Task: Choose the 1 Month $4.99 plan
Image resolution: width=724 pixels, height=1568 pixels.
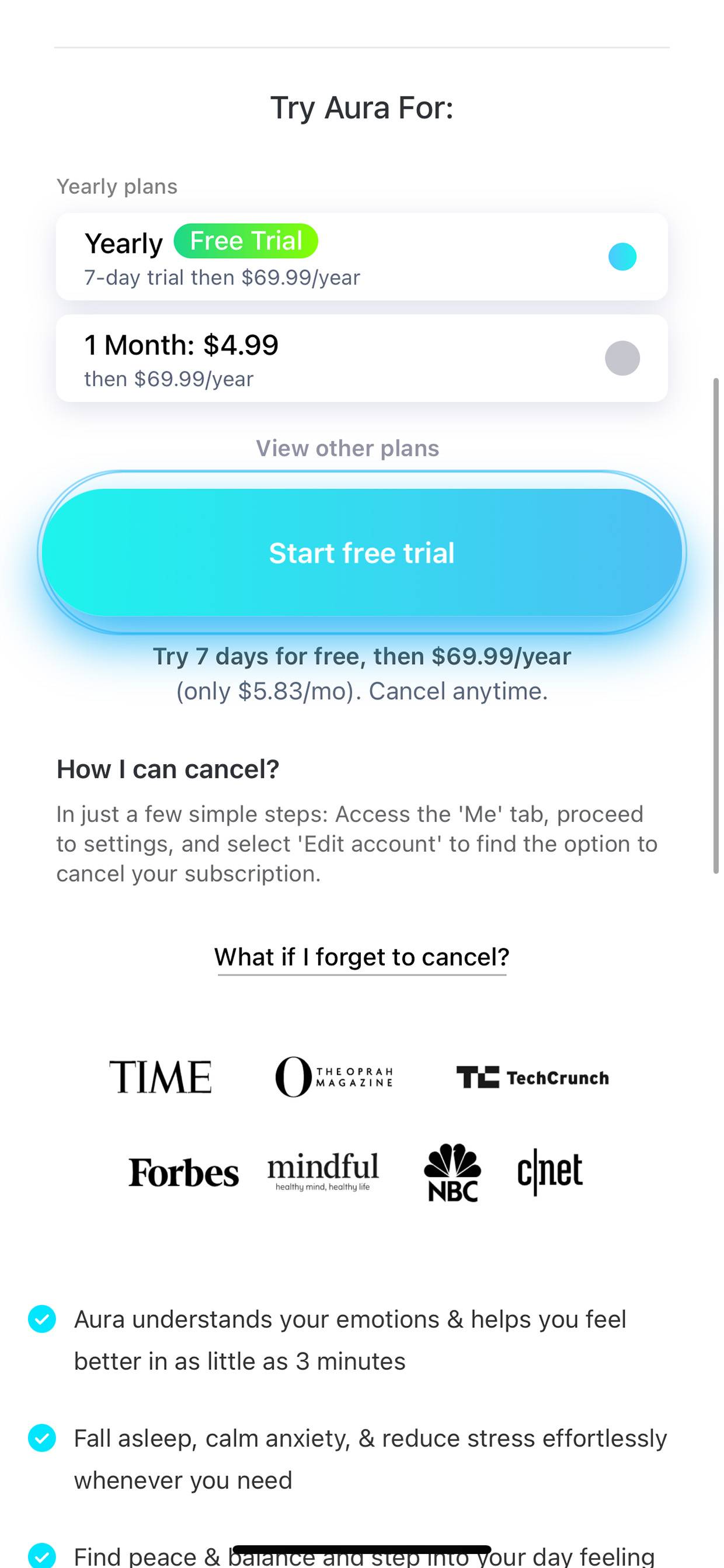Action: [x=361, y=358]
